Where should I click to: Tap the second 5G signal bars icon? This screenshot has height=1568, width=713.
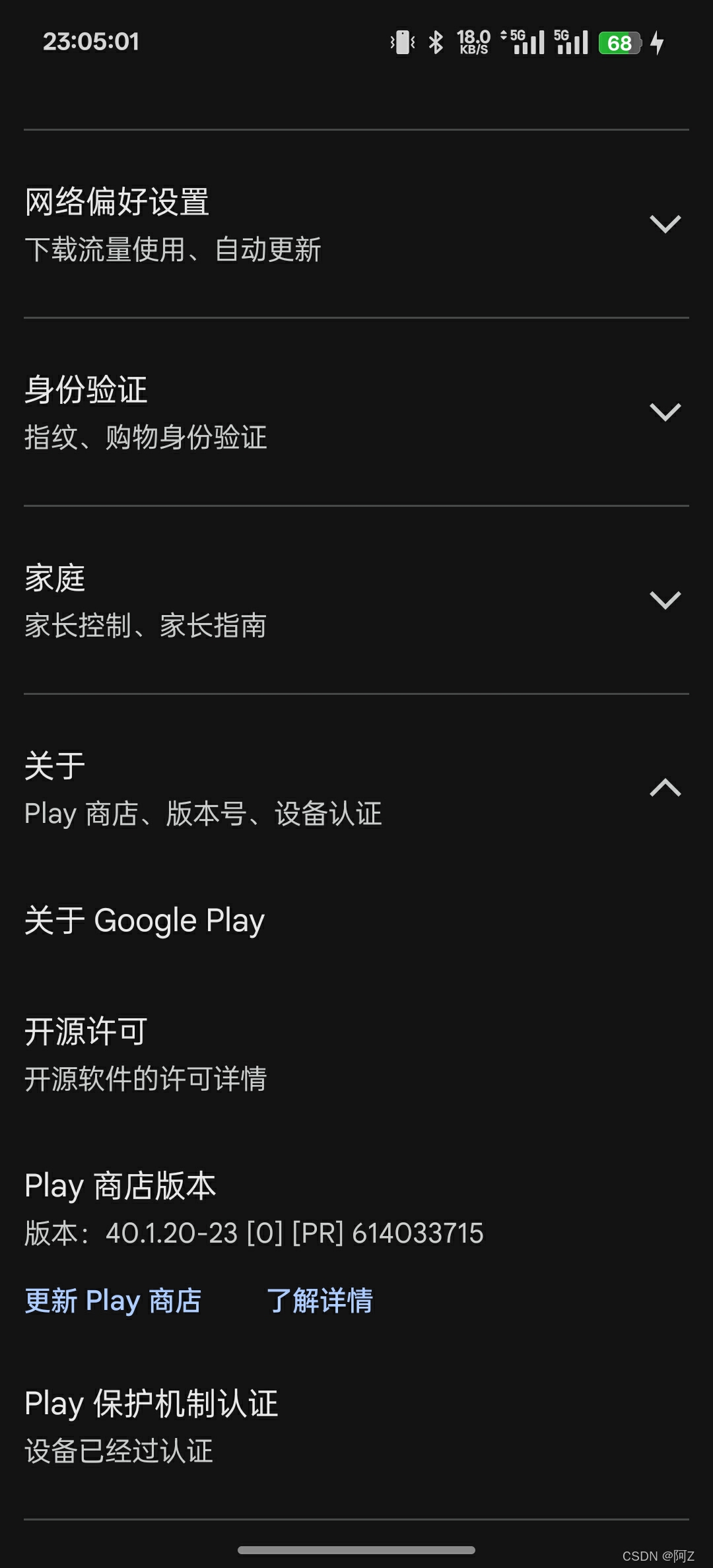571,42
